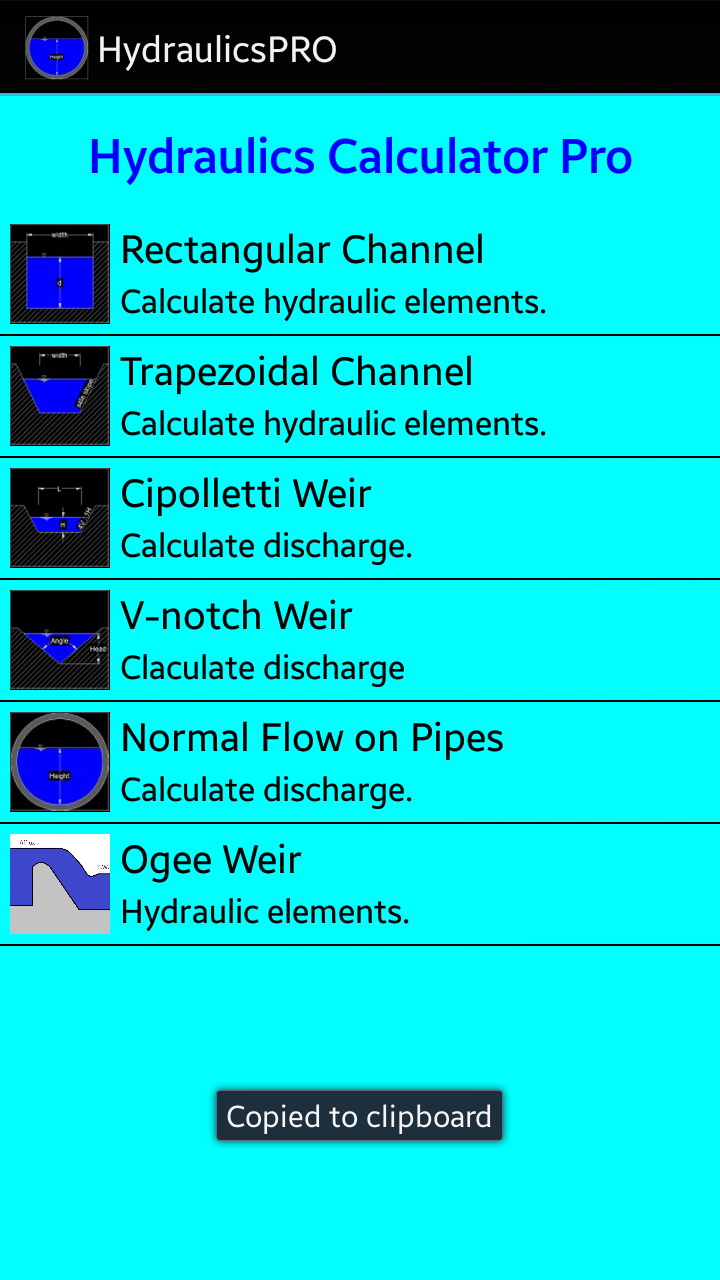
Task: Open the Rectangular Channel calculator
Action: 360,274
